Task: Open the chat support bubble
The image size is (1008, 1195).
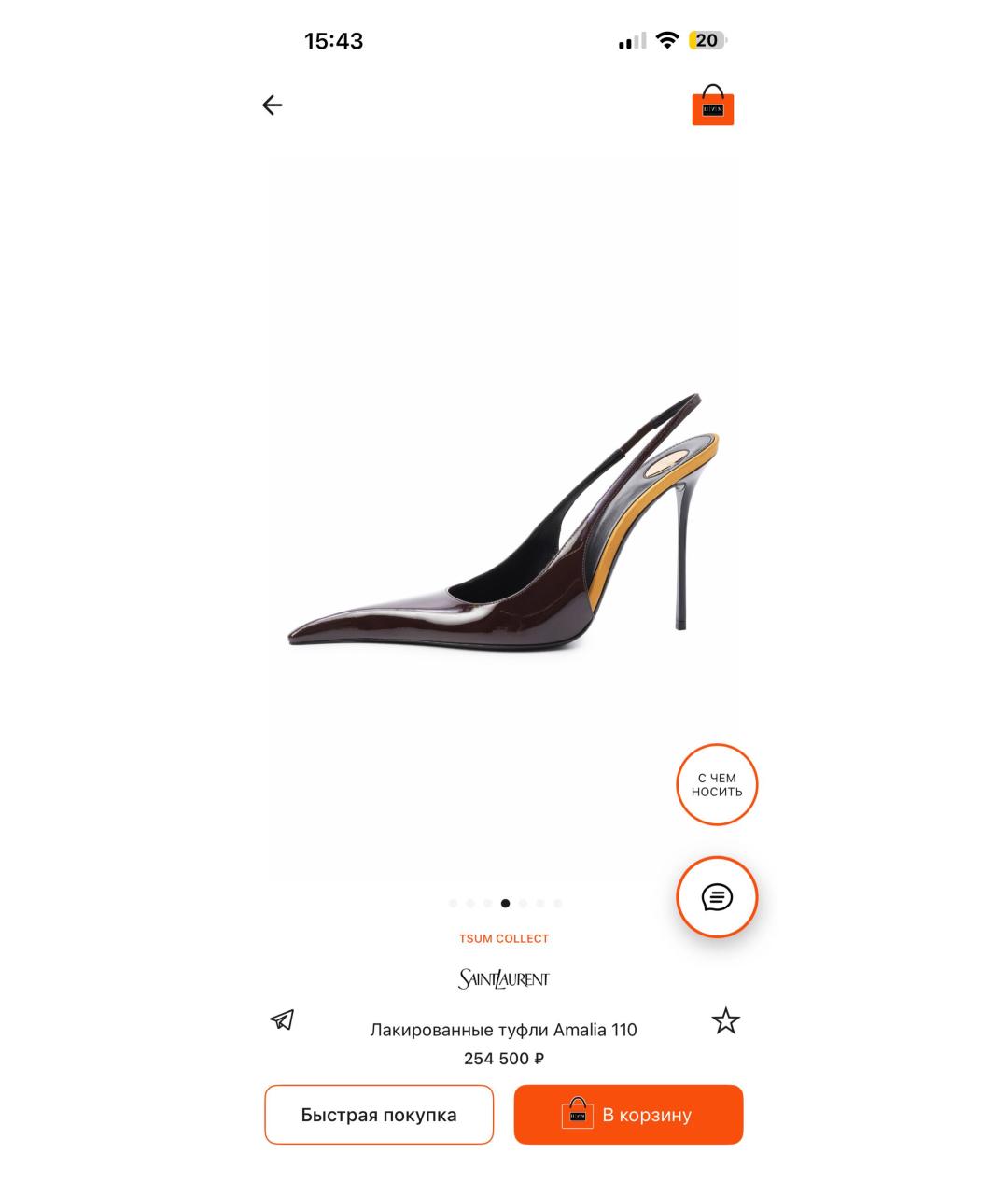Action: pyautogui.click(x=716, y=897)
